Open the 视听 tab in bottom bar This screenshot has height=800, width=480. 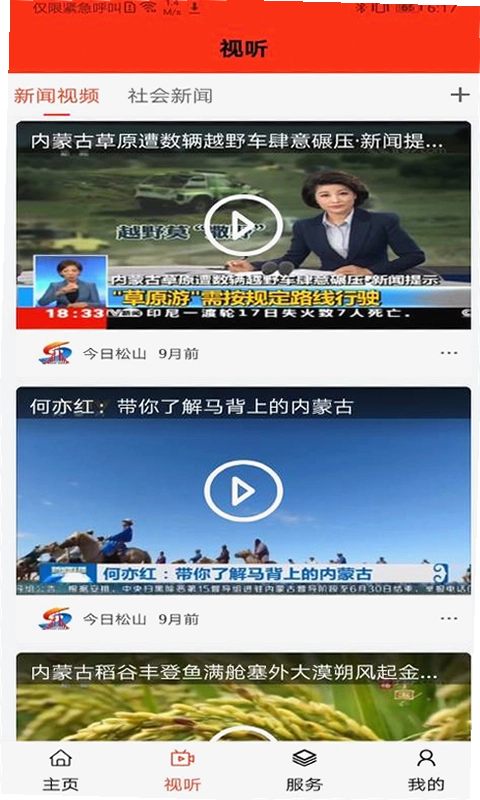pos(182,770)
